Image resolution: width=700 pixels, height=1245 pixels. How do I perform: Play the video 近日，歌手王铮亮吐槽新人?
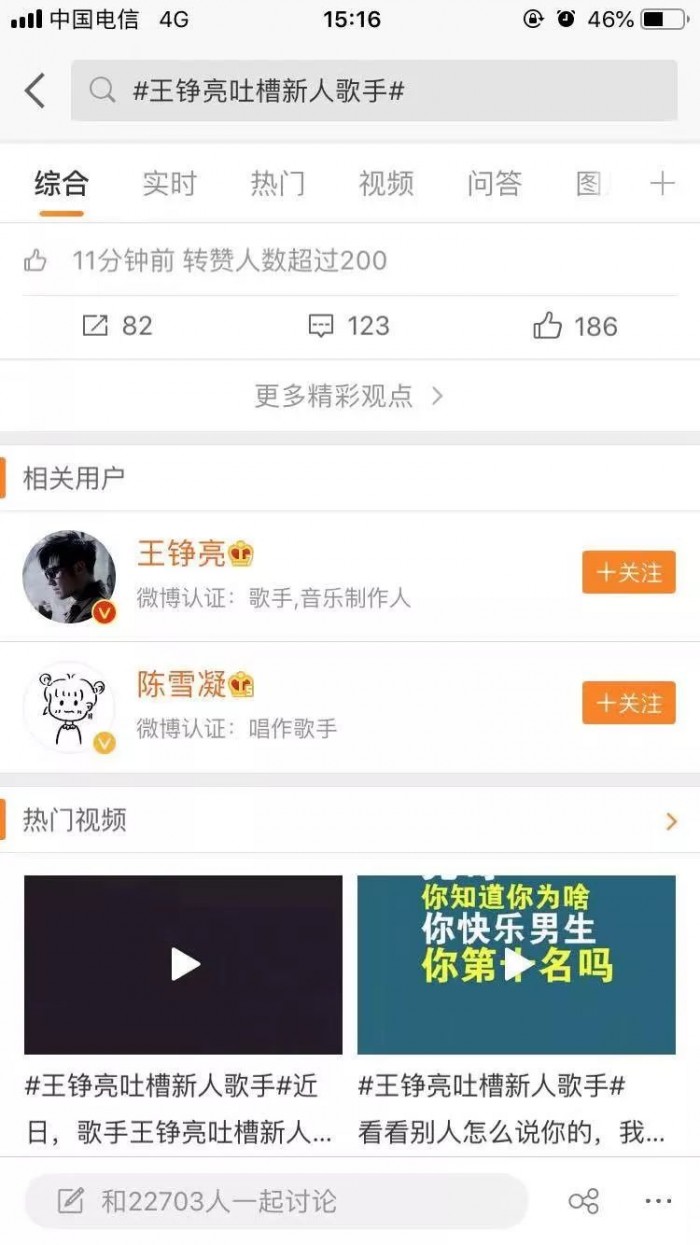184,964
